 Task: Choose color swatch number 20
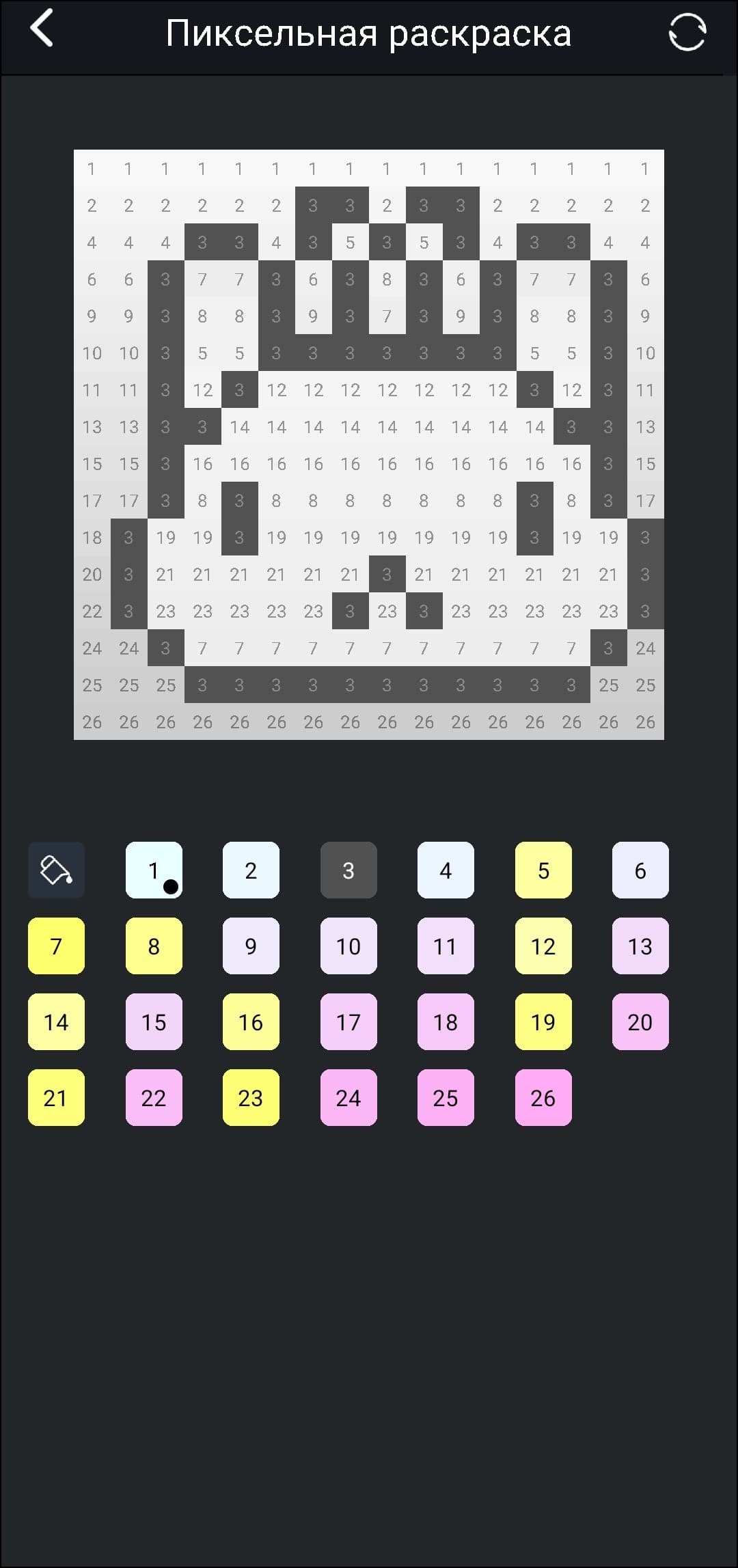(x=640, y=1021)
